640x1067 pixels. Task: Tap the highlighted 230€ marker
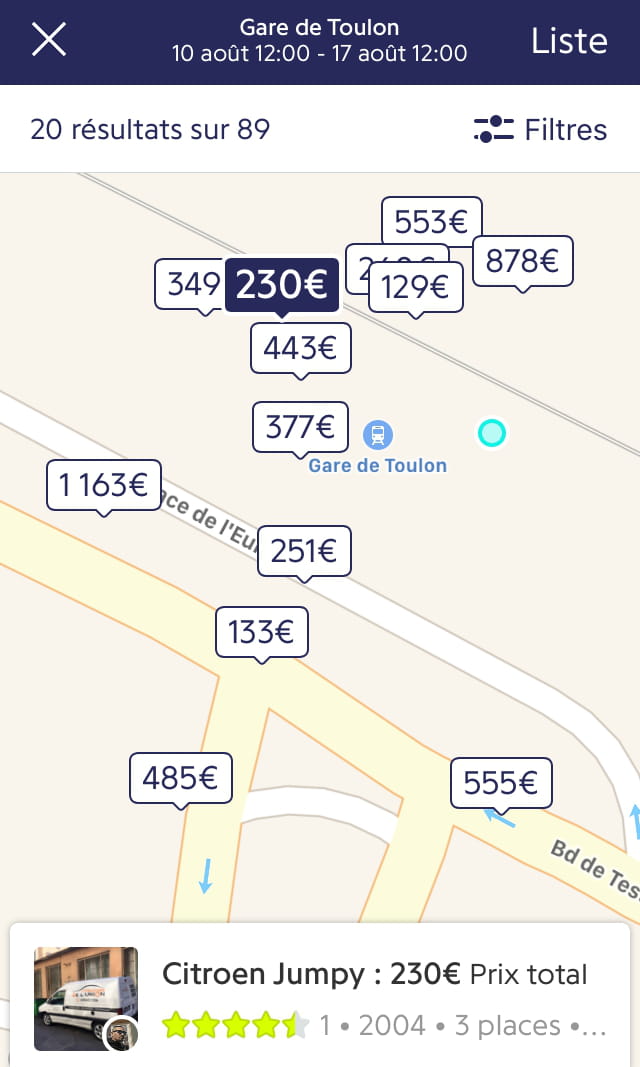(282, 284)
